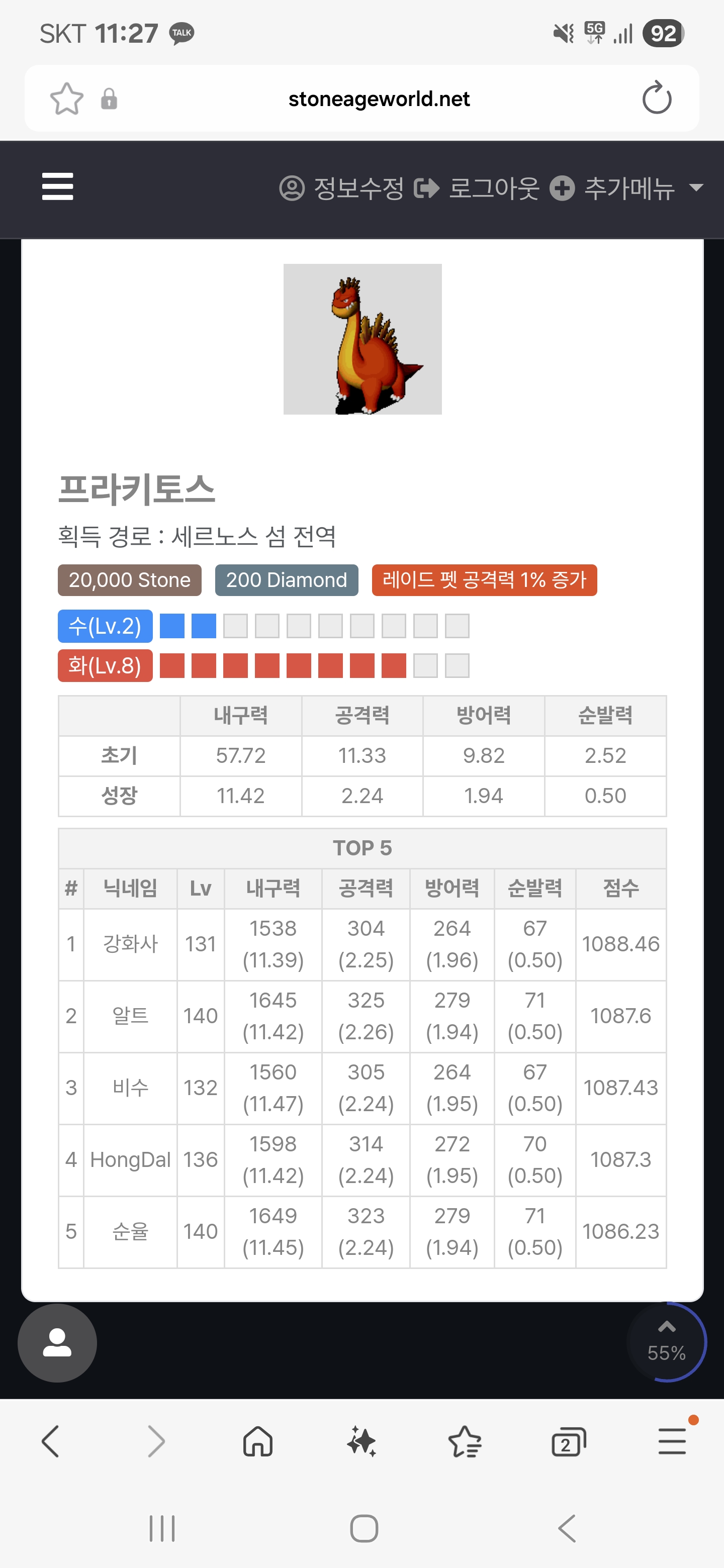
Task: Jump back to top with the 55% button
Action: (x=666, y=1341)
